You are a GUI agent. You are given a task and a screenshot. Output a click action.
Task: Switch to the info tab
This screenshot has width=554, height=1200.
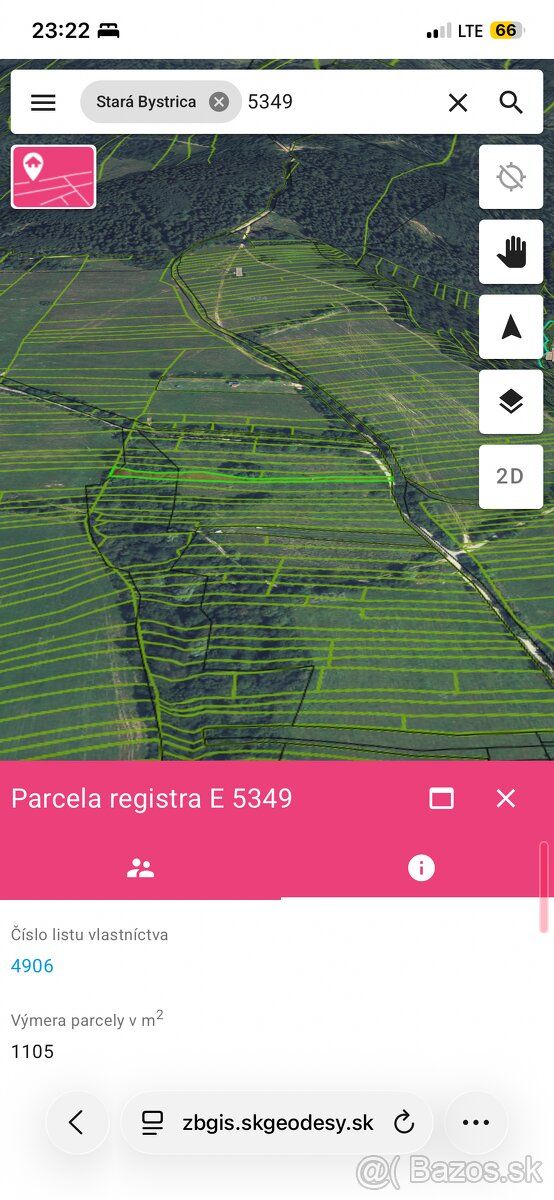421,868
